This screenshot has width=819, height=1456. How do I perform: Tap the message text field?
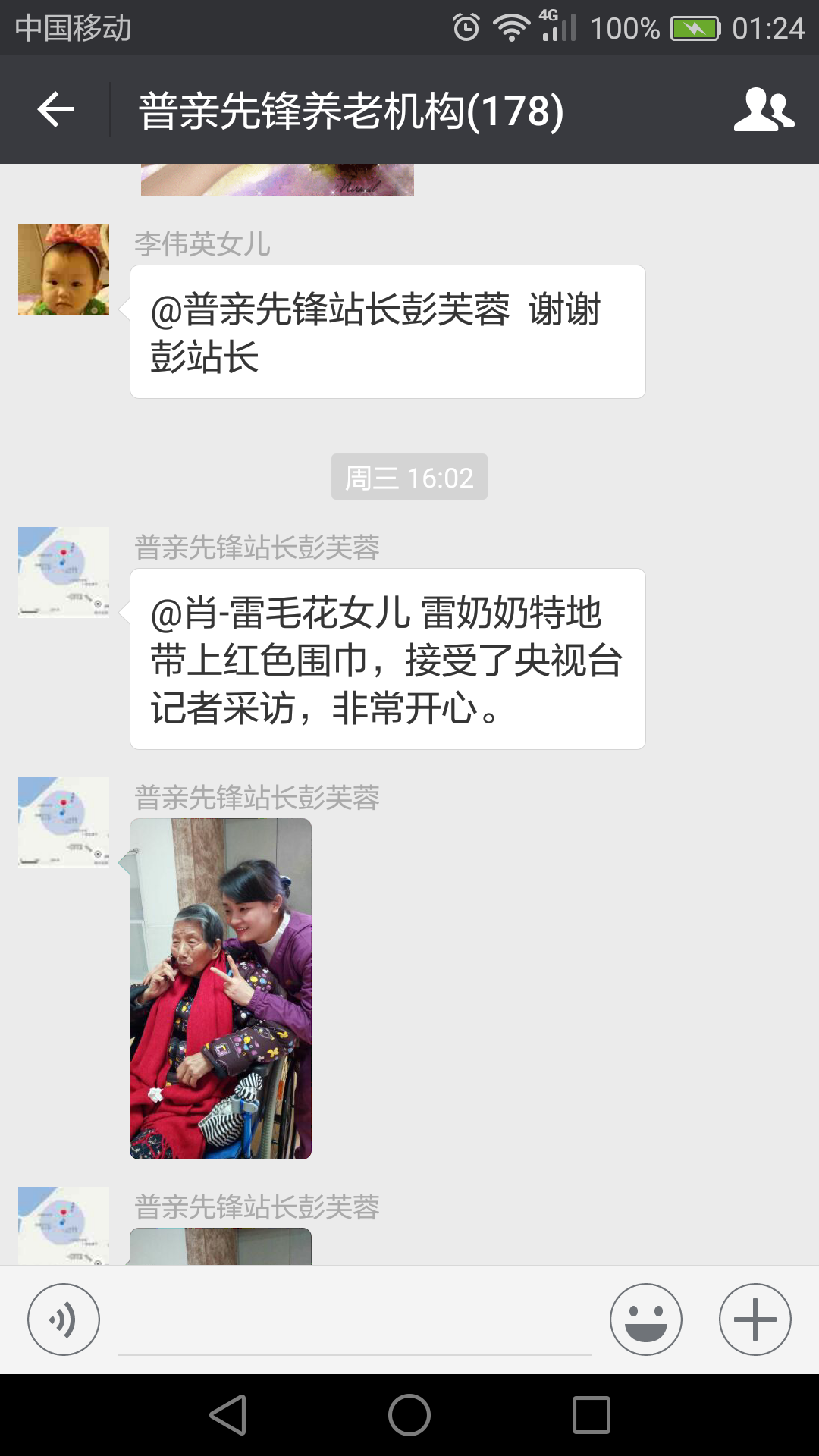coord(354,1323)
